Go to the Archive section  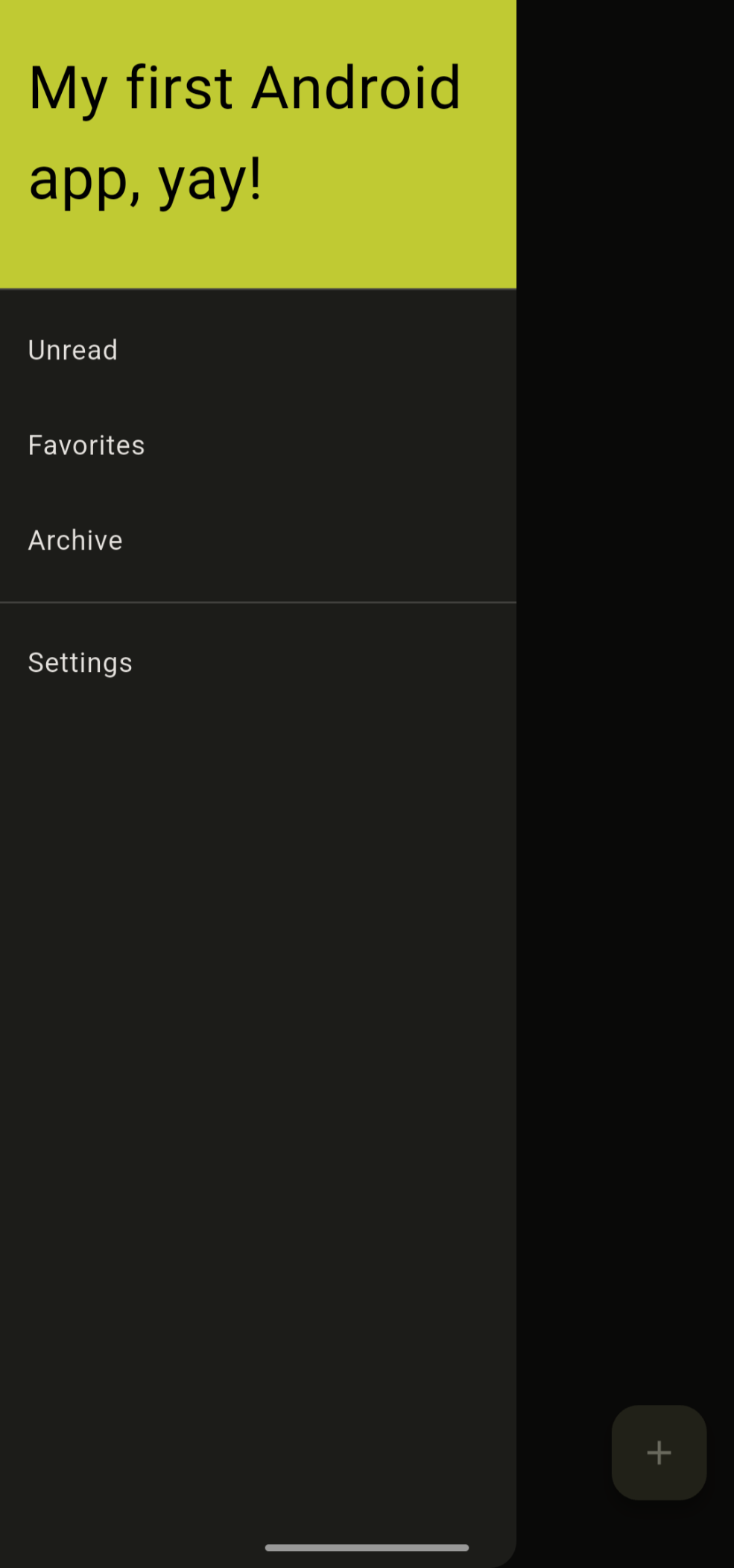point(258,541)
